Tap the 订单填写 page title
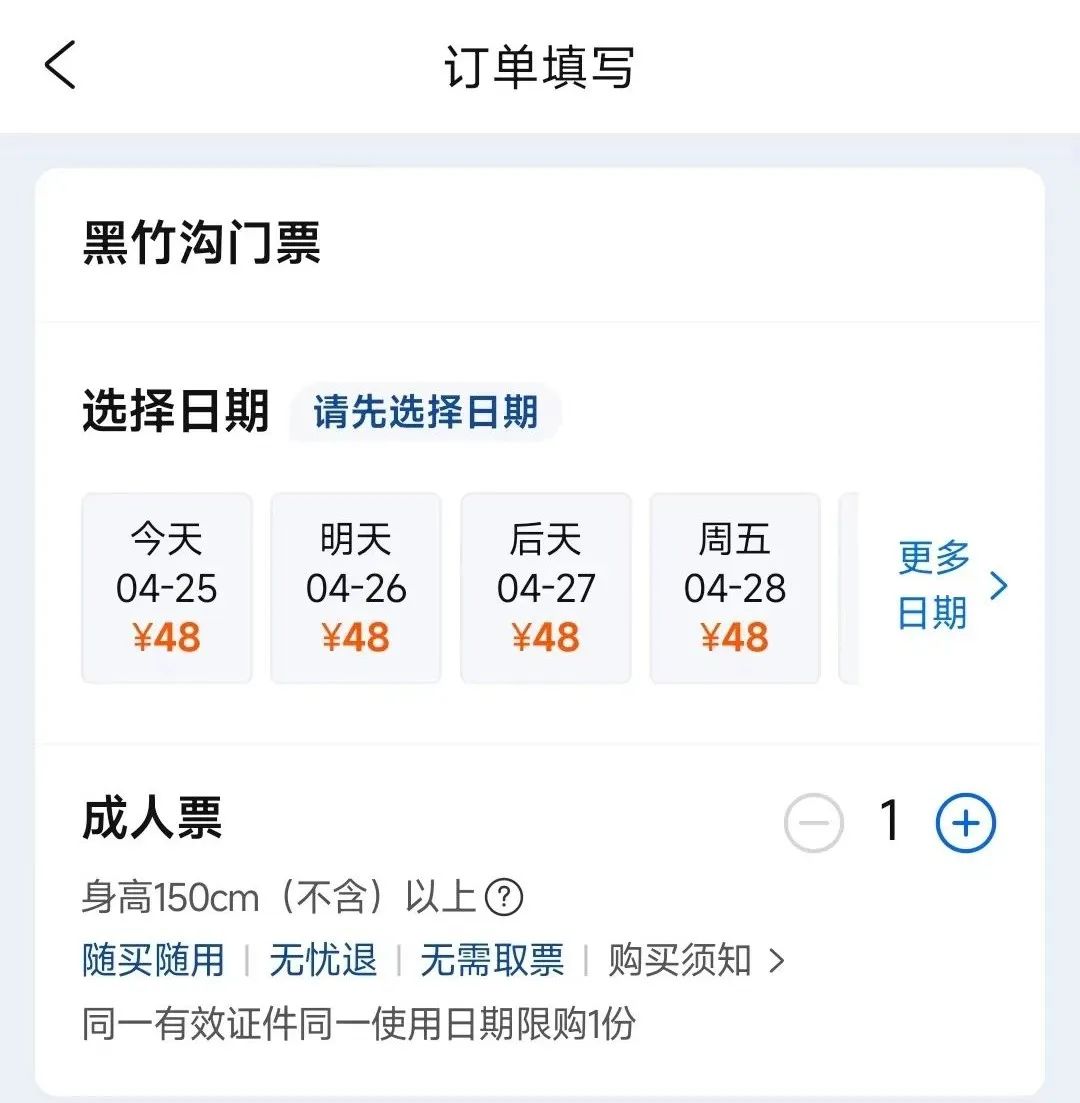This screenshot has height=1103, width=1080. 540,66
